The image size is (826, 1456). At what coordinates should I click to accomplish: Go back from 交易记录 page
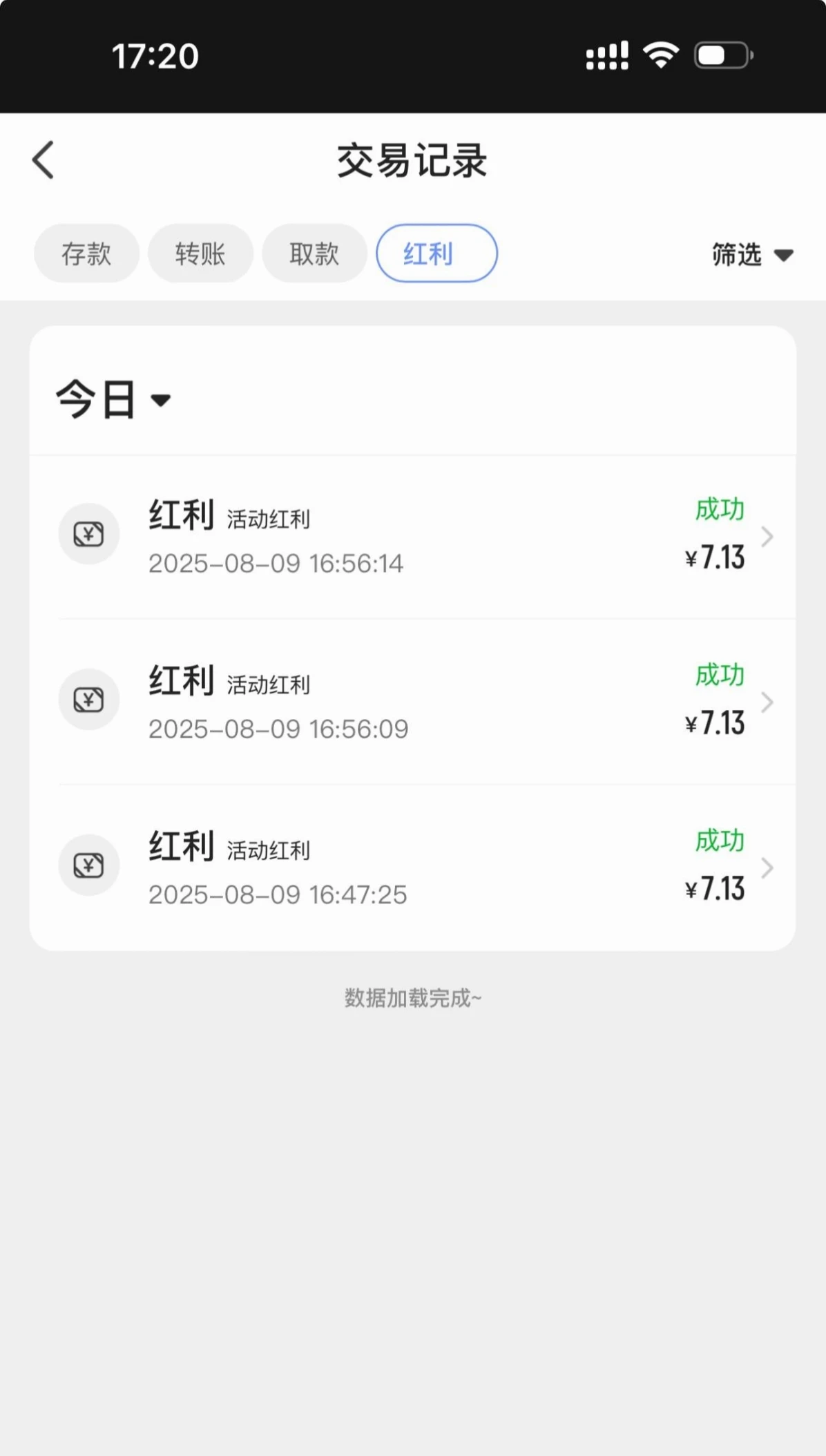coord(43,160)
